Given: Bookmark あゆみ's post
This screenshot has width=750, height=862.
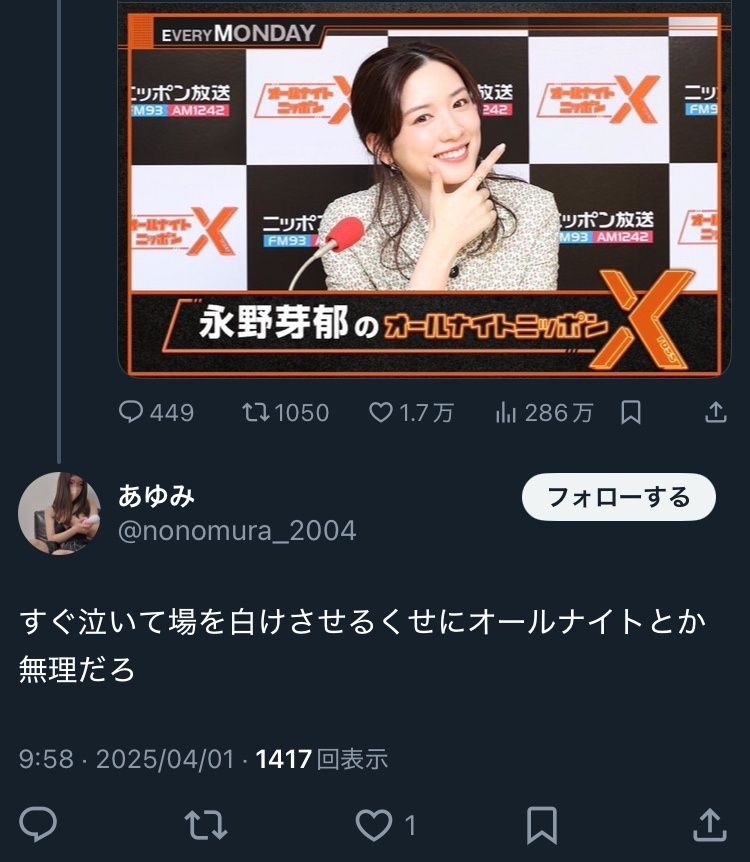Looking at the screenshot, I should [x=541, y=824].
